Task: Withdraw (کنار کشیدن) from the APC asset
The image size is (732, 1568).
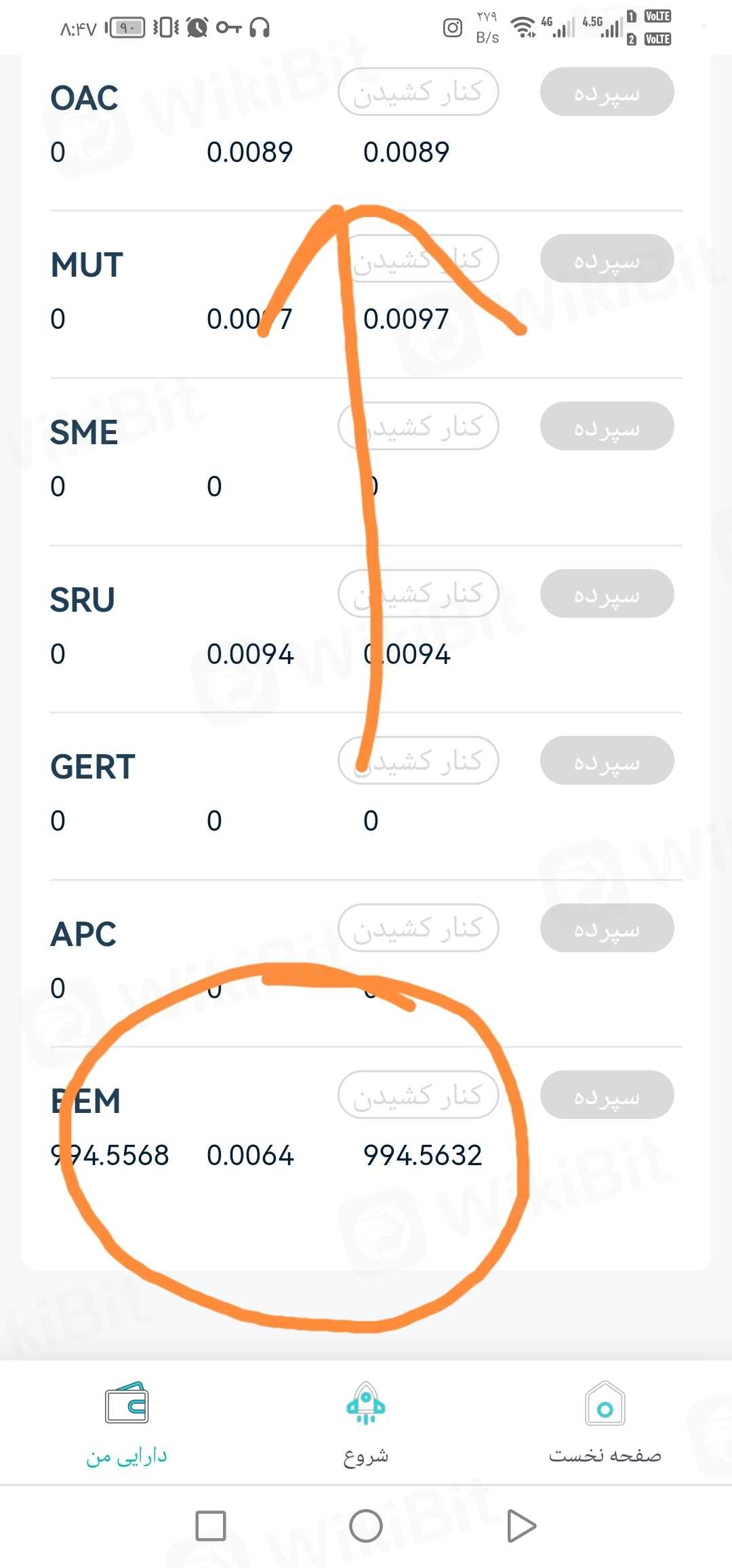Action: coord(418,928)
